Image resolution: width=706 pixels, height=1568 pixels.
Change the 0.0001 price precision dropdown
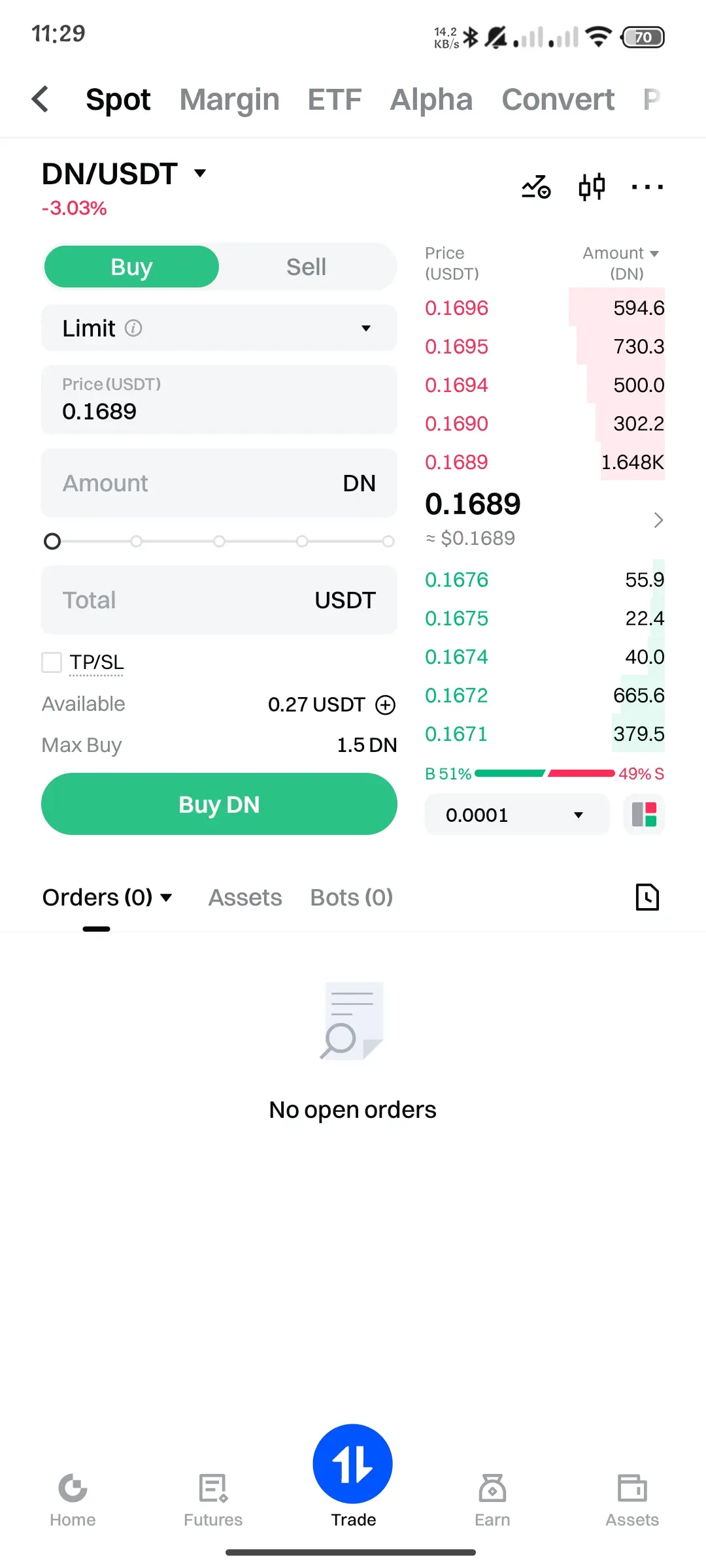tap(516, 815)
